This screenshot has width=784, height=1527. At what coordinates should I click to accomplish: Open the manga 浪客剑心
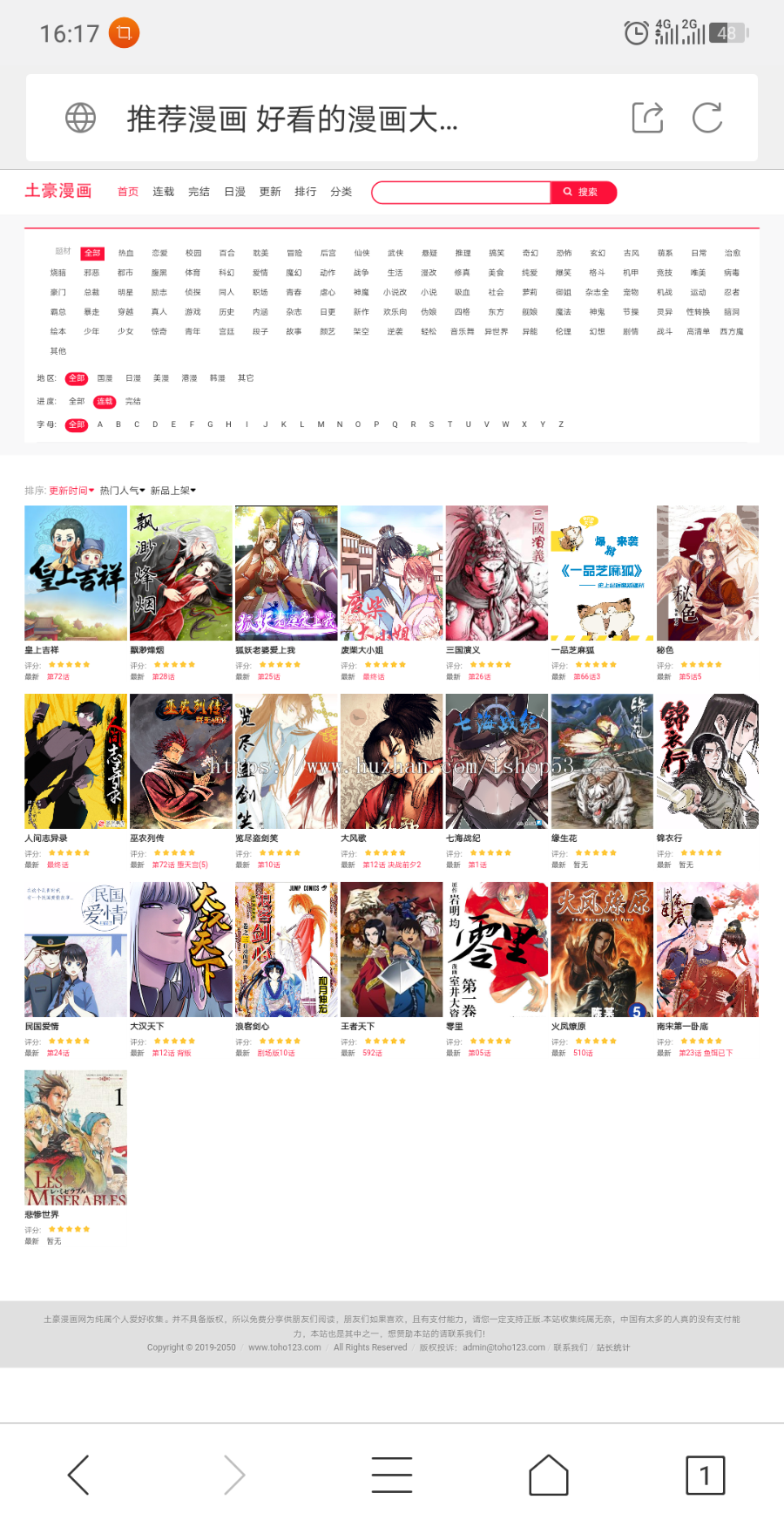pyautogui.click(x=286, y=949)
